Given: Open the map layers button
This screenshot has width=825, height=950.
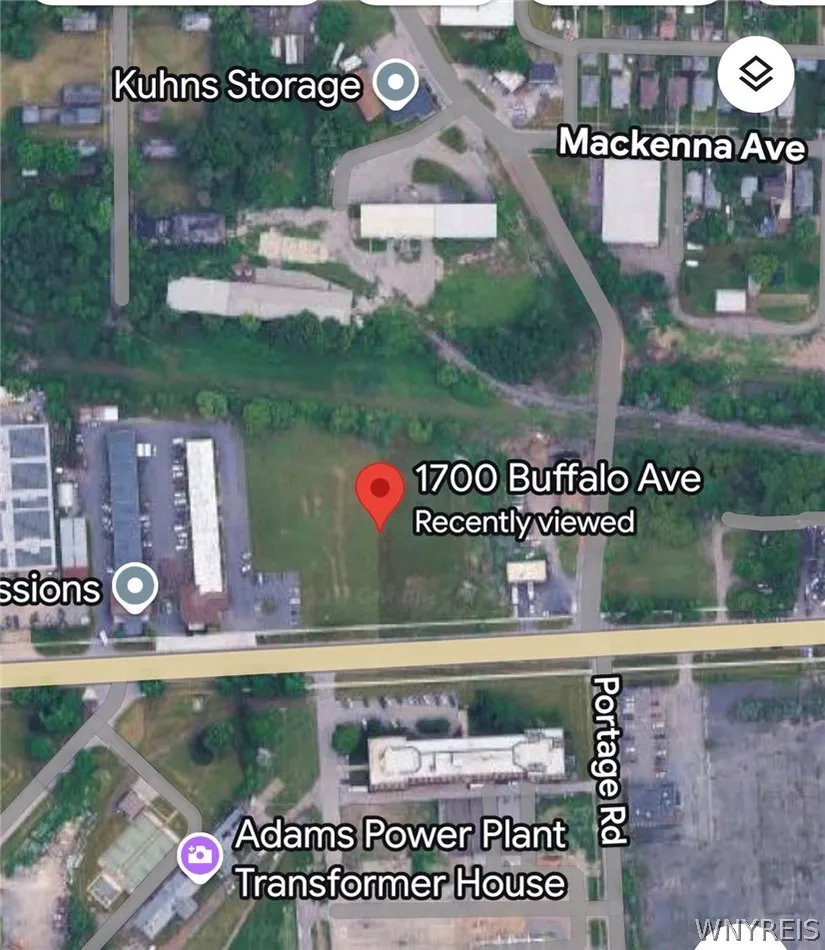Looking at the screenshot, I should [756, 74].
